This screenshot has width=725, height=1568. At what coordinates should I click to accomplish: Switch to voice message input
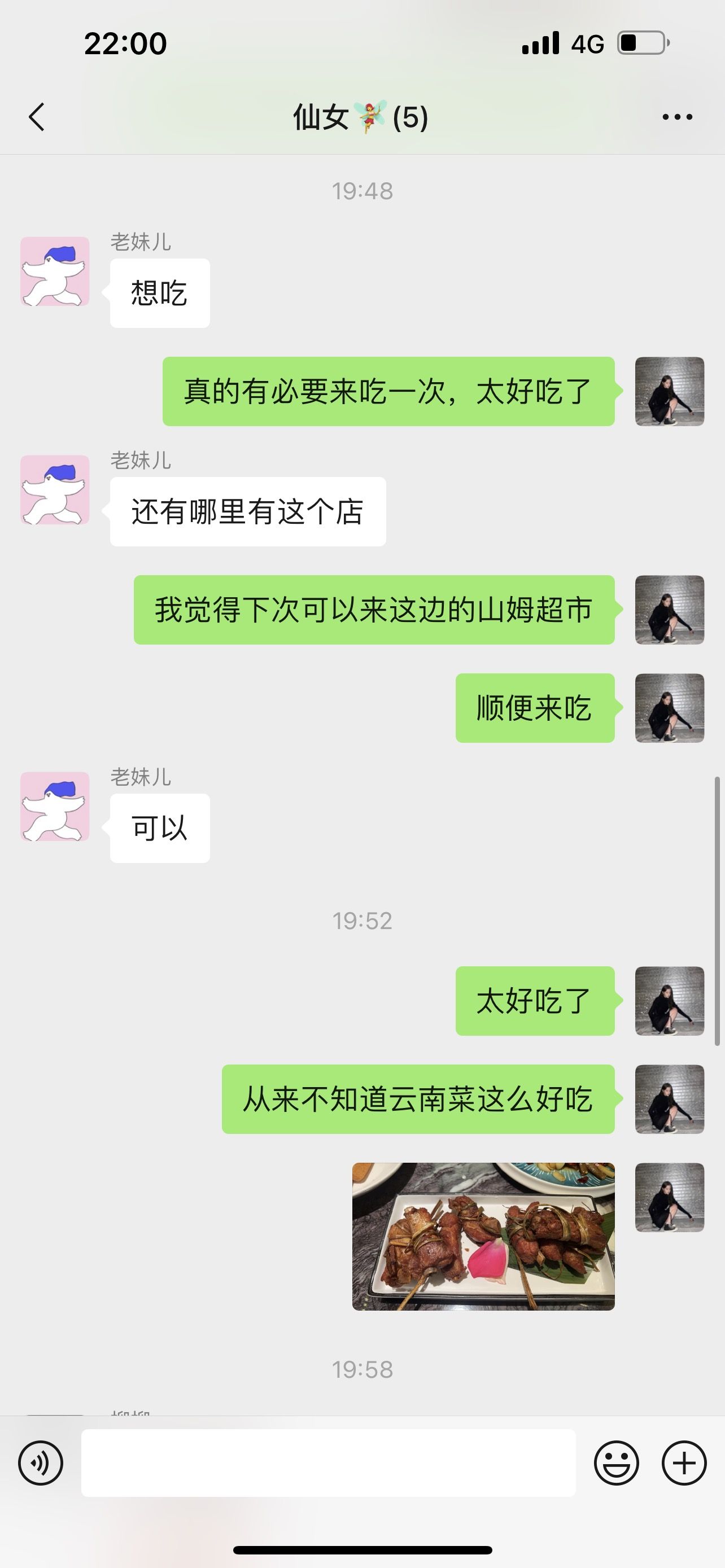pos(41,1462)
